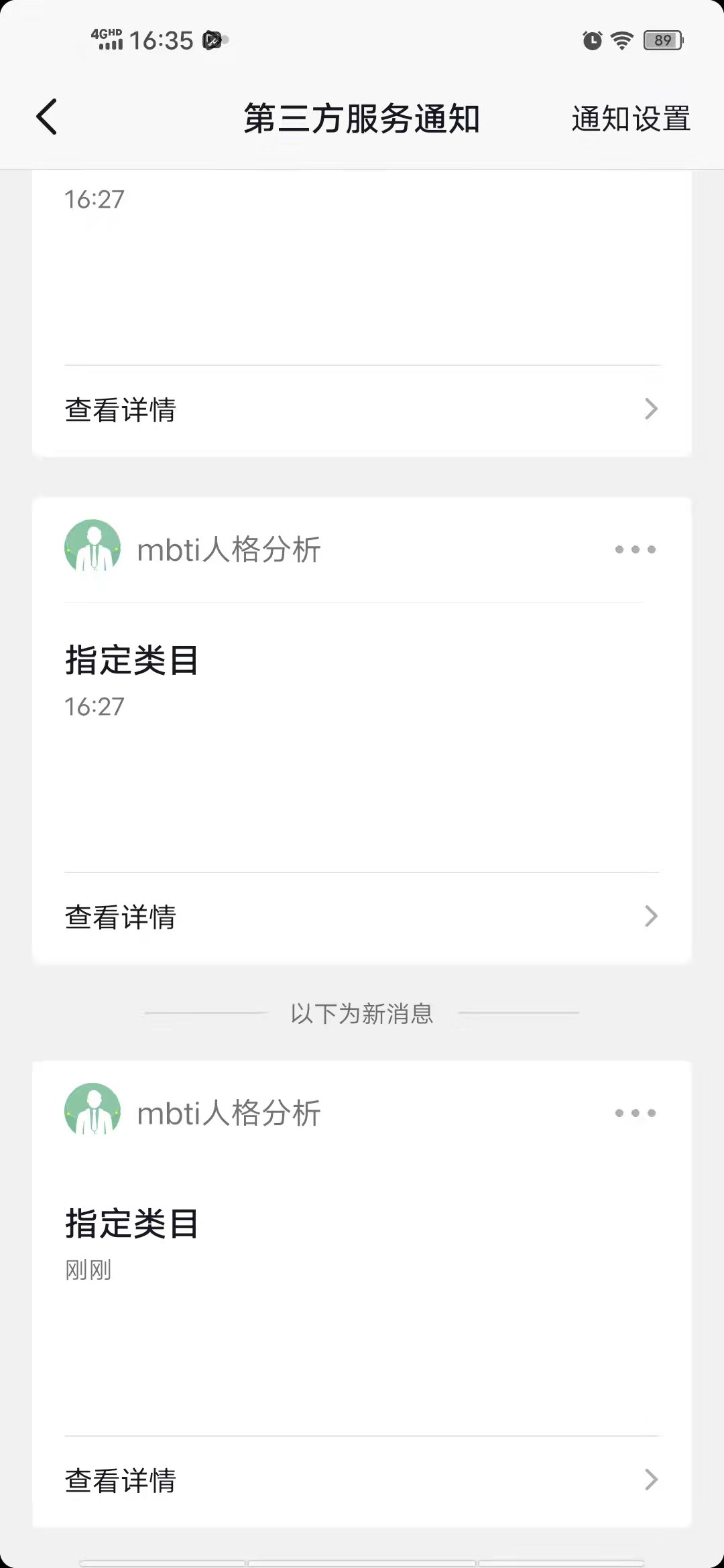Viewport: 724px width, 1568px height.
Task: Open three-dot menu on the 16:27 mbti人格分析 card
Action: tap(635, 549)
